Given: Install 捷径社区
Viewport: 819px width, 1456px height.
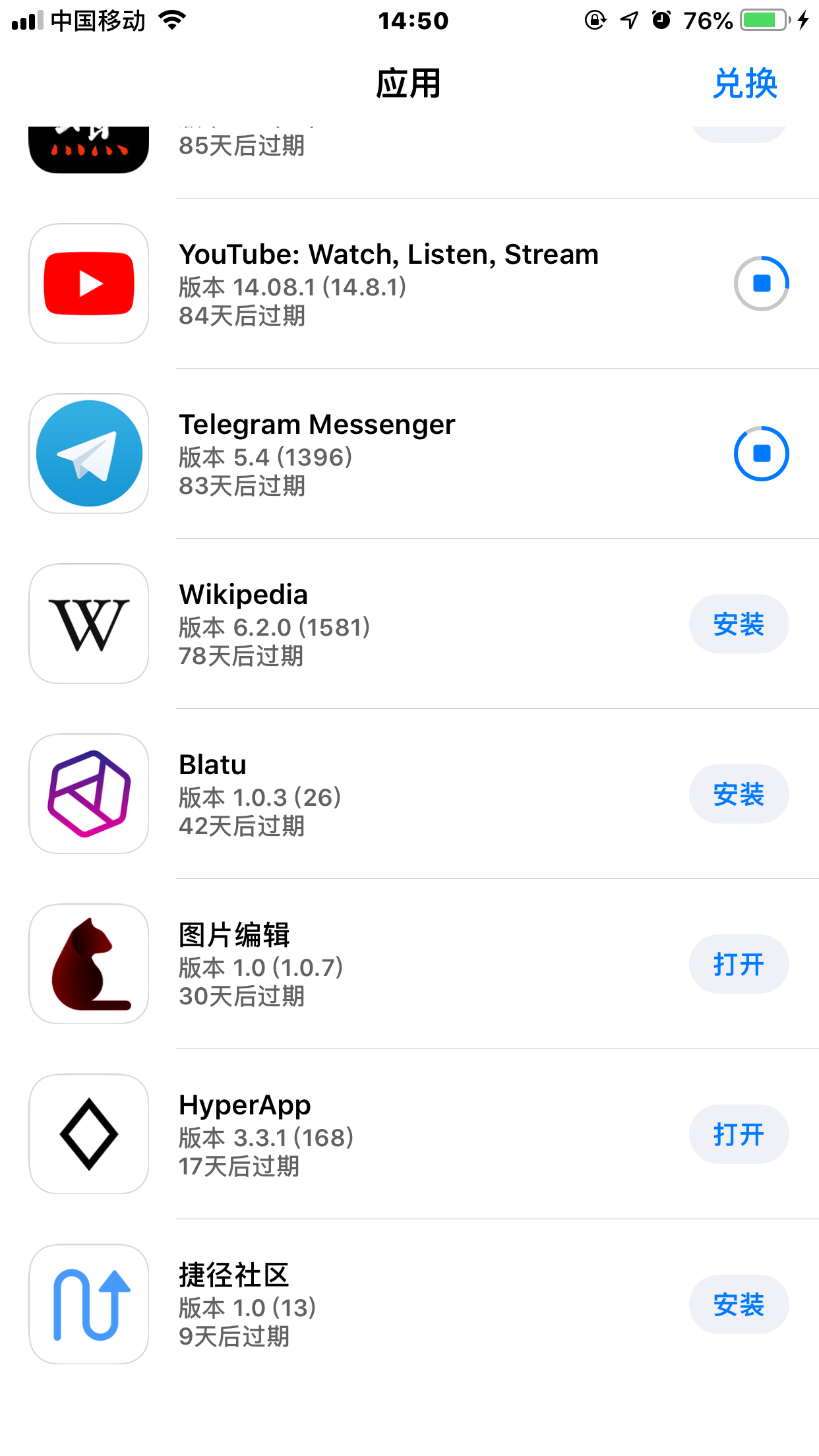Looking at the screenshot, I should point(739,1304).
